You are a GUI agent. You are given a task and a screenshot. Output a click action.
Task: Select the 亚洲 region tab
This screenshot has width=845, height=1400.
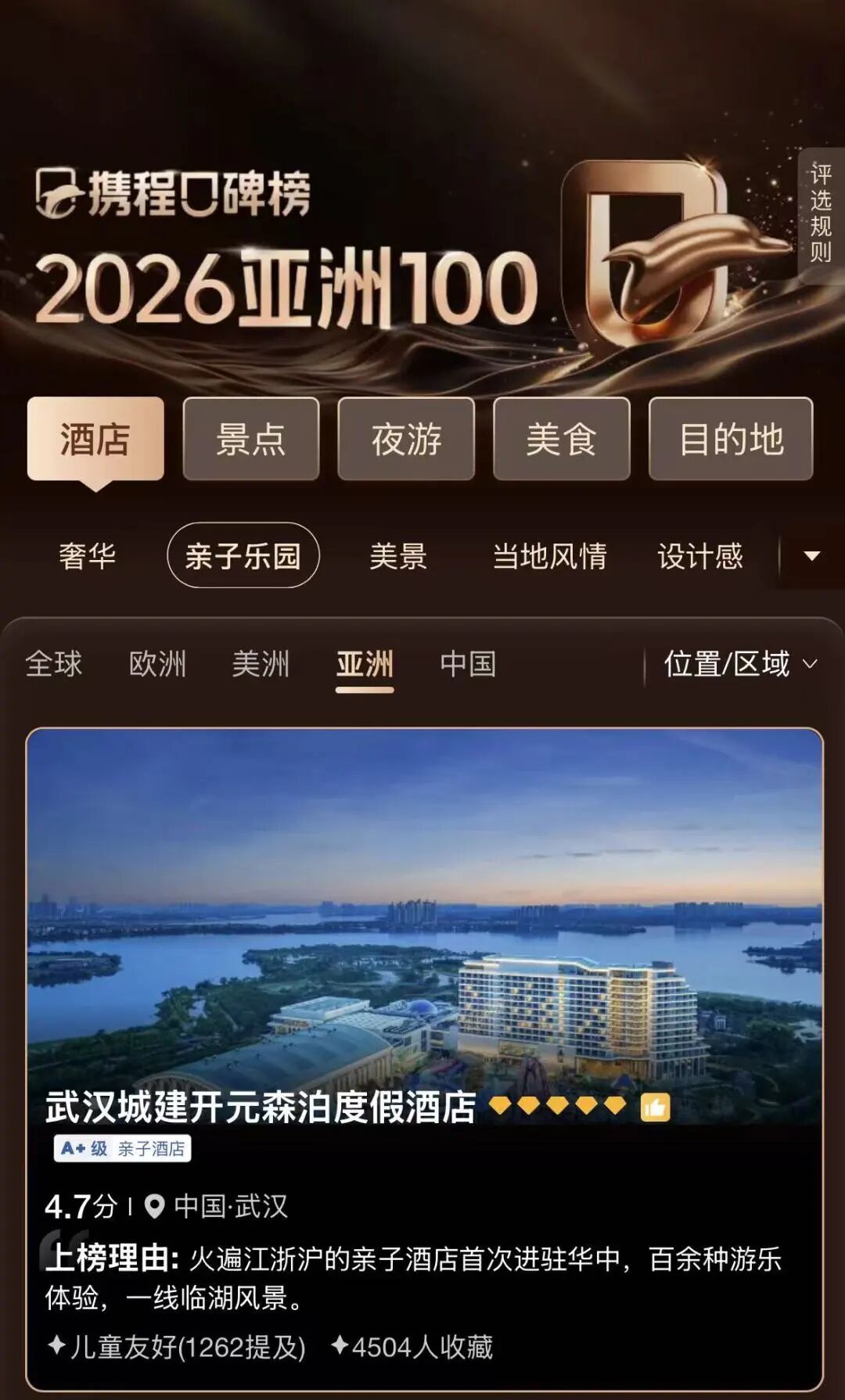(365, 664)
